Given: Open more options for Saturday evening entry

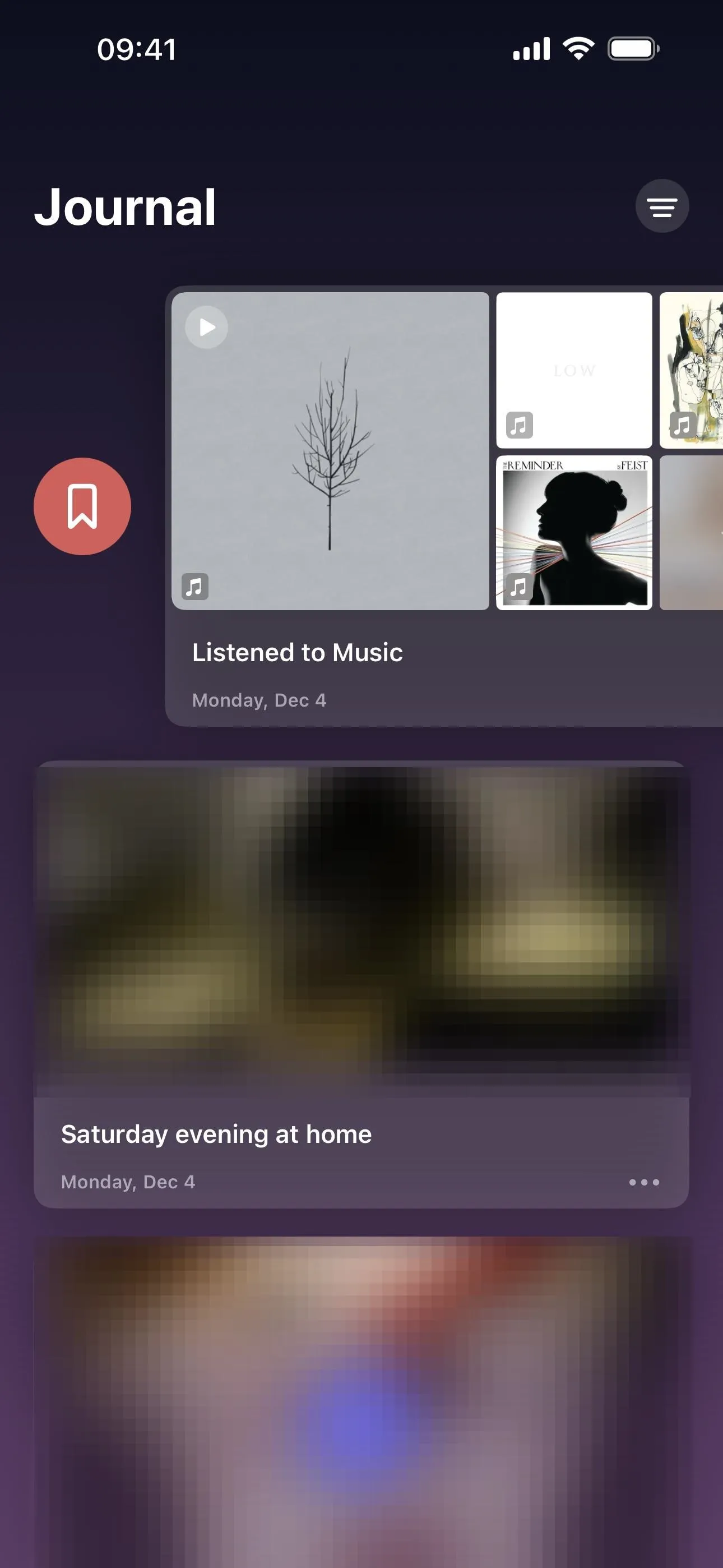Looking at the screenshot, I should (644, 1182).
